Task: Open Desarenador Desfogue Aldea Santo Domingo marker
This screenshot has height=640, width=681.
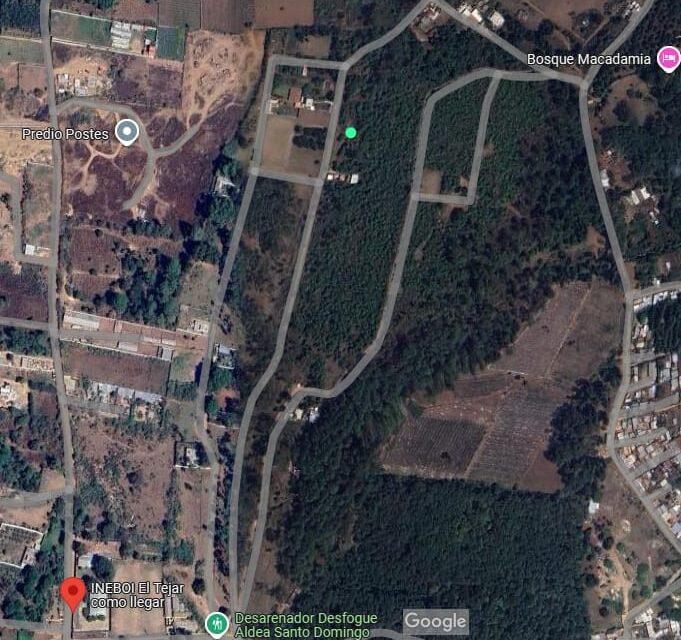Action: [x=216, y=624]
